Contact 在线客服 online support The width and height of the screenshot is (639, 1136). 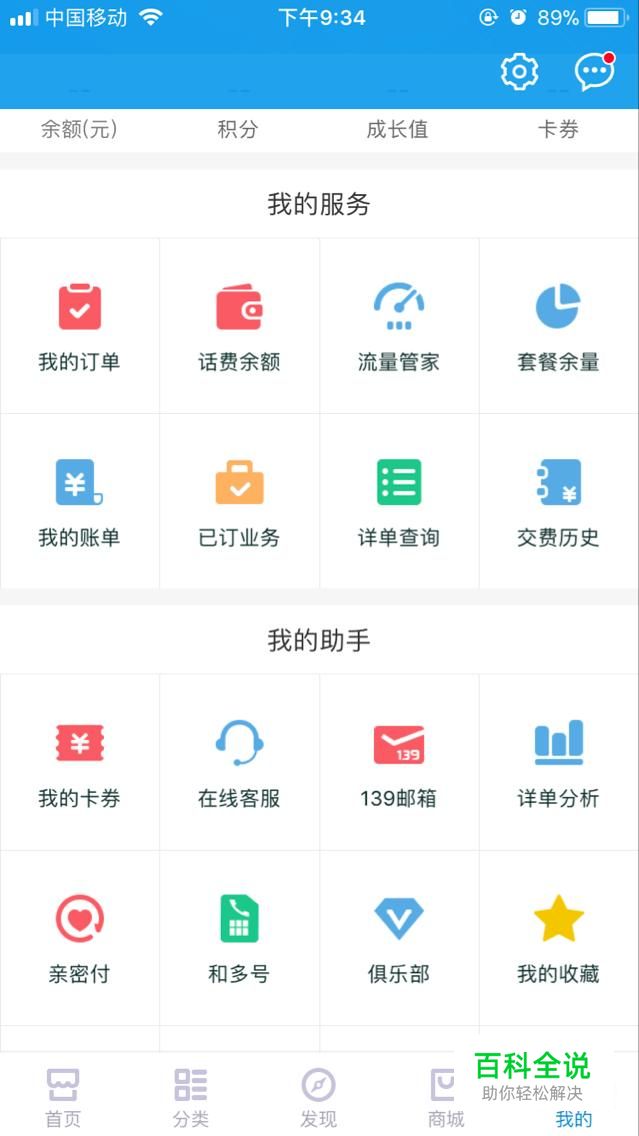click(x=239, y=762)
